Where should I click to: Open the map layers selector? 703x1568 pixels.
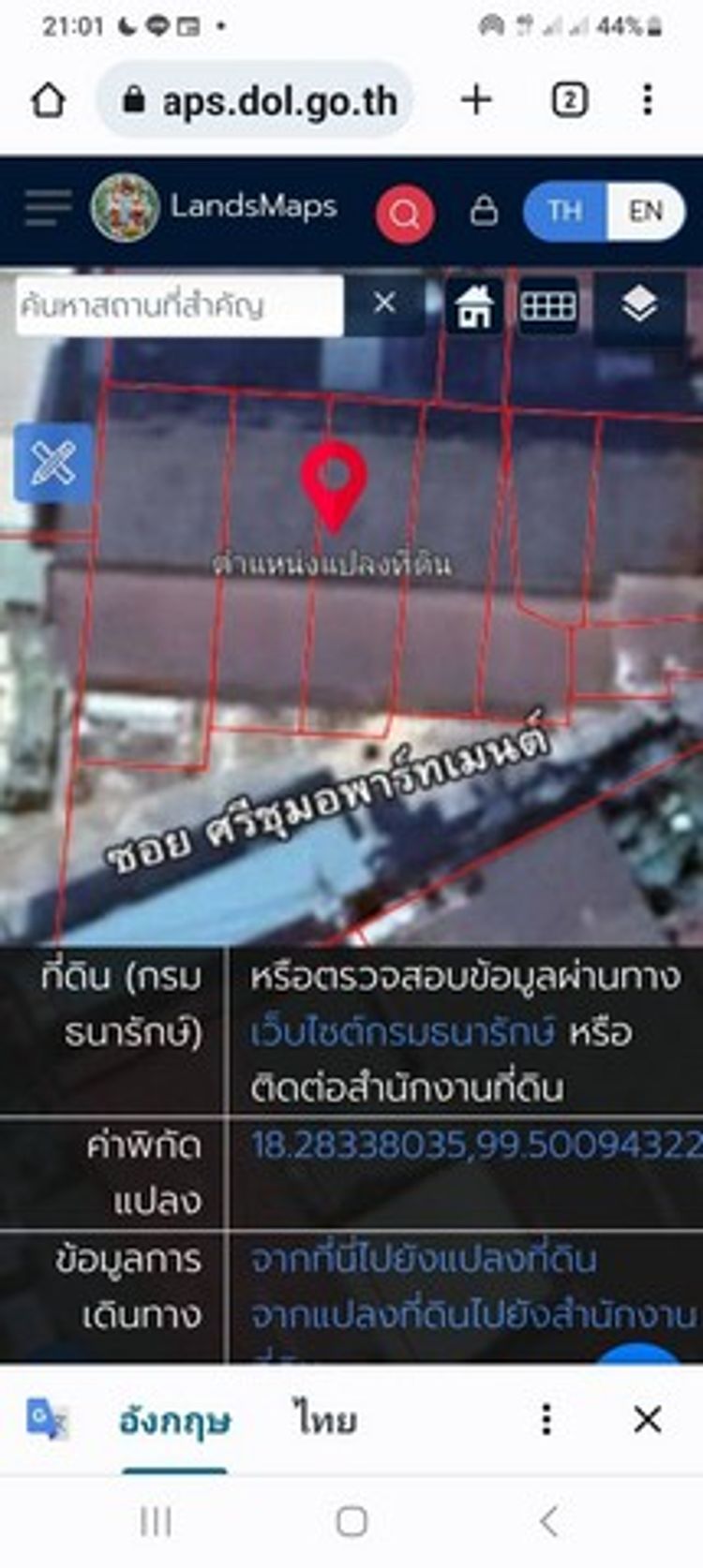click(x=639, y=305)
